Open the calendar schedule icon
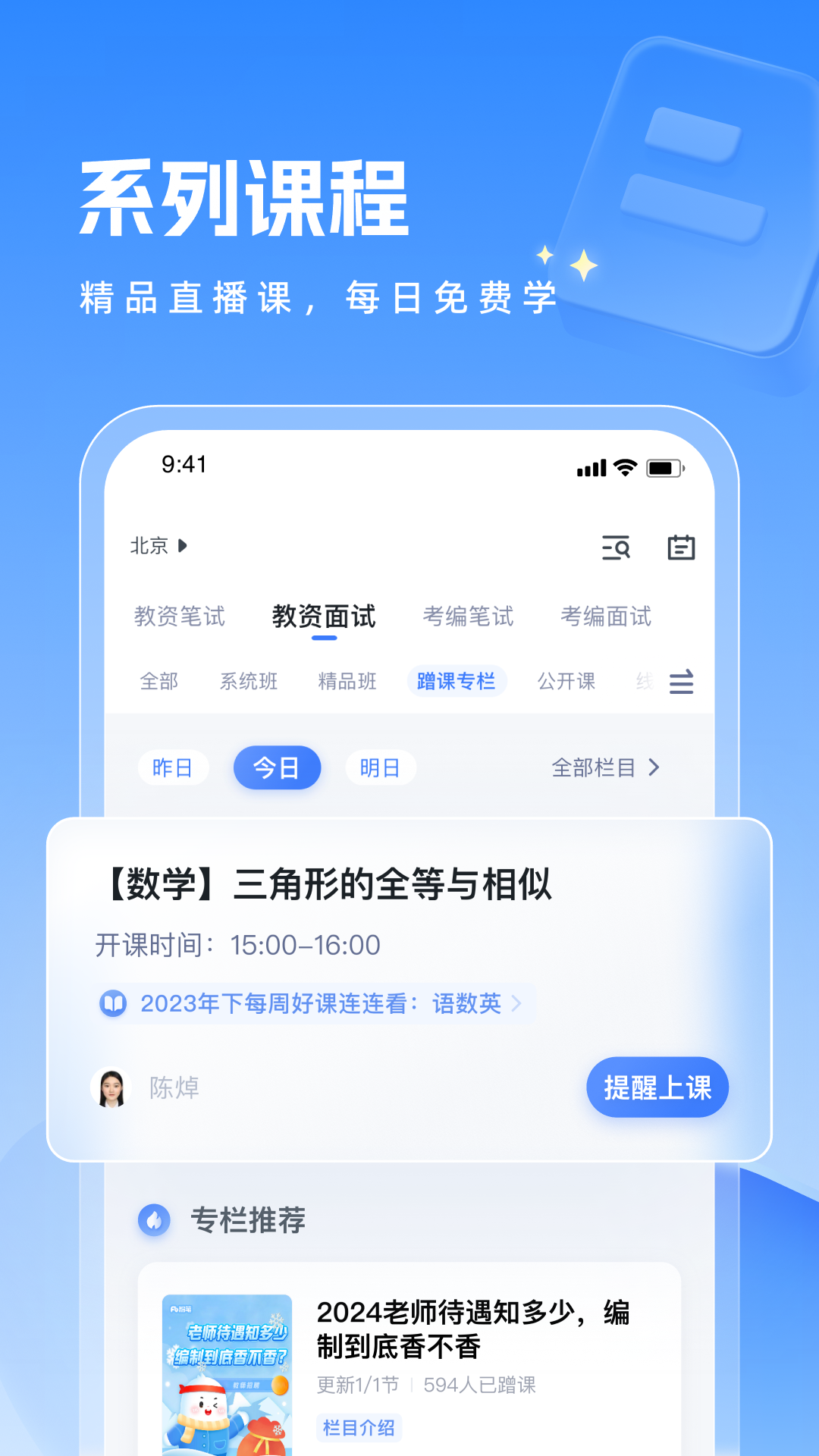Screen dimensions: 819x1456 click(x=680, y=548)
